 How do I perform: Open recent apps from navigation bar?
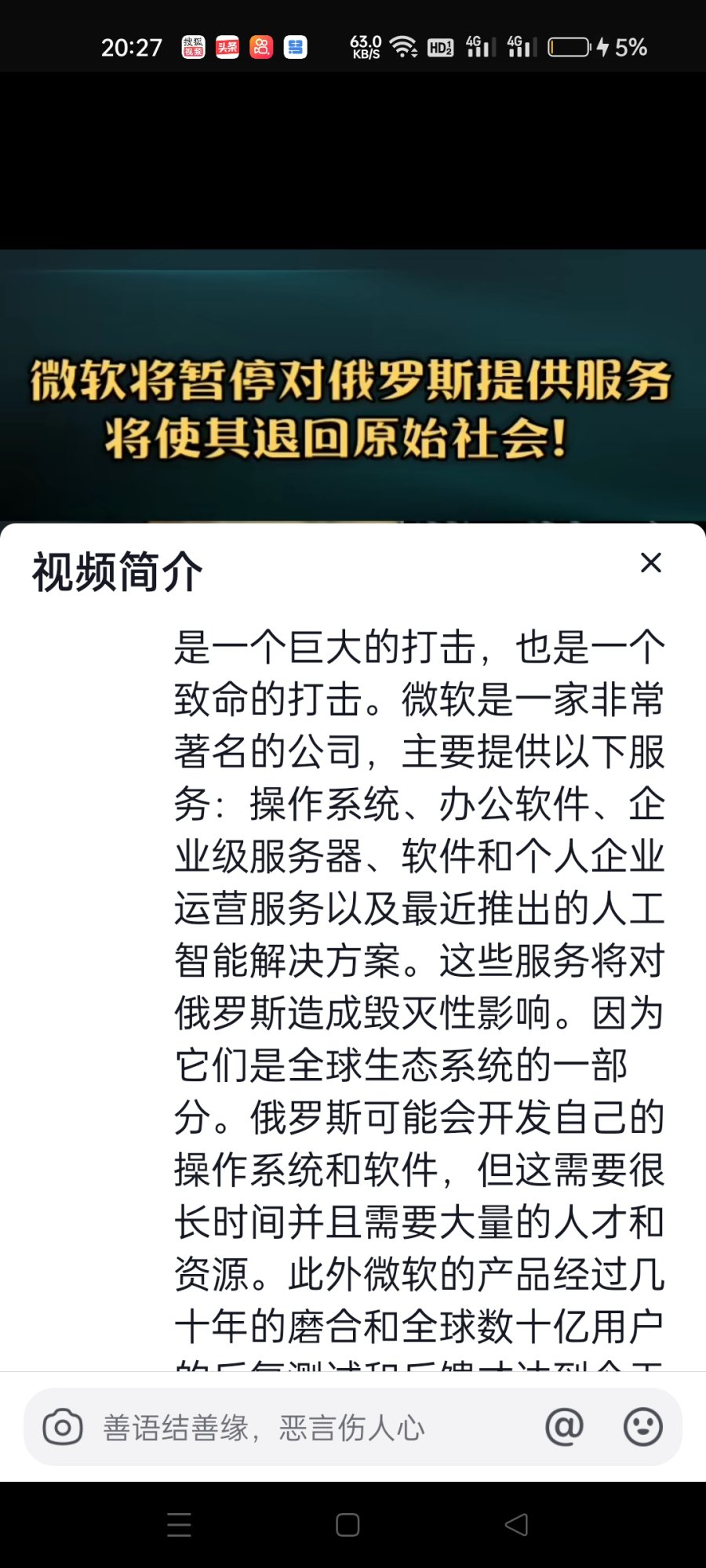point(179,1524)
